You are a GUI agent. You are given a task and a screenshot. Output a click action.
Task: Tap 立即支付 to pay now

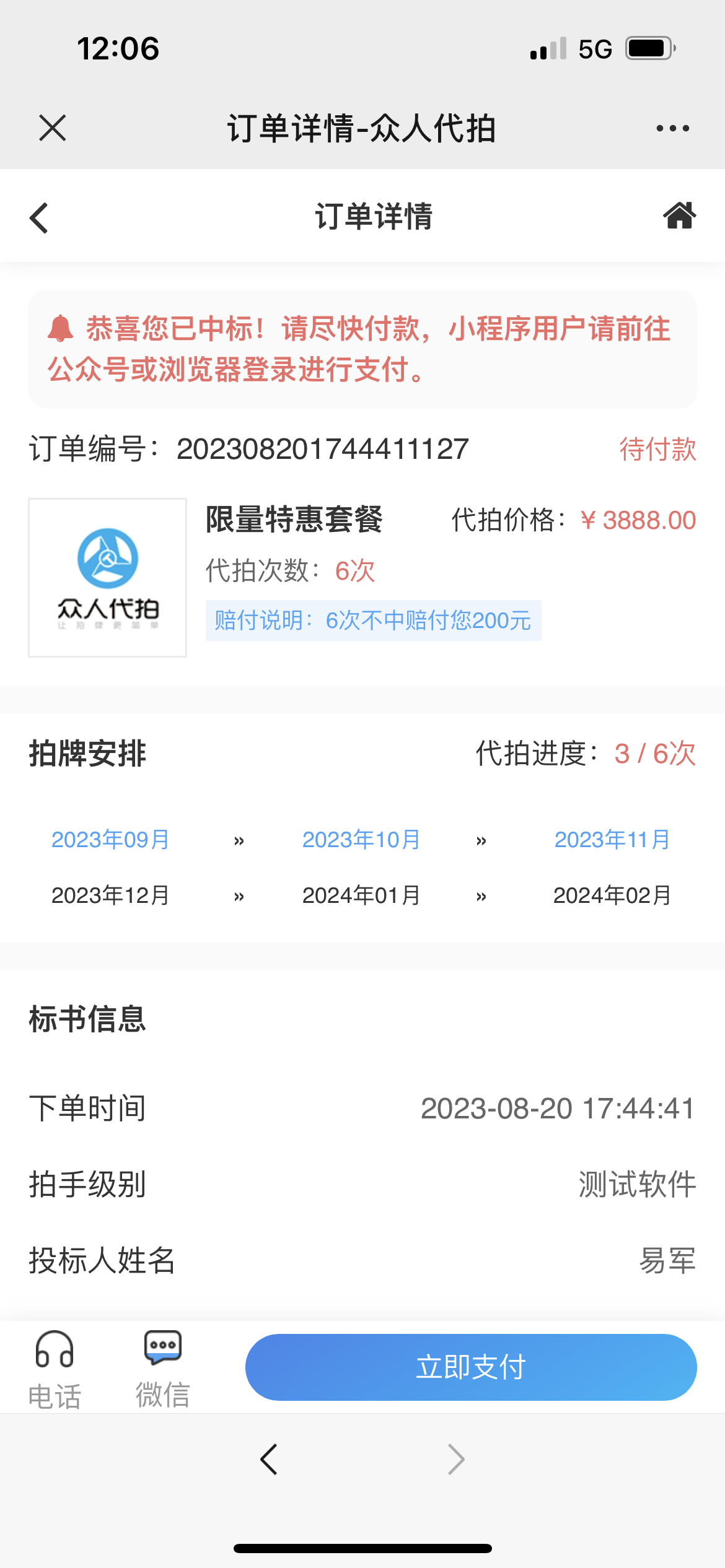(x=471, y=1367)
